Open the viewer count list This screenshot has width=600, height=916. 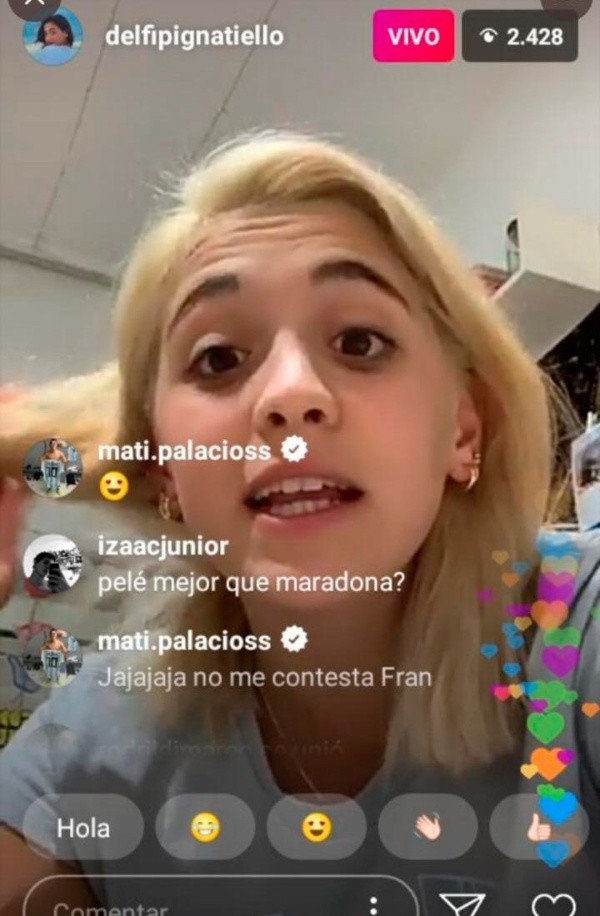(521, 37)
